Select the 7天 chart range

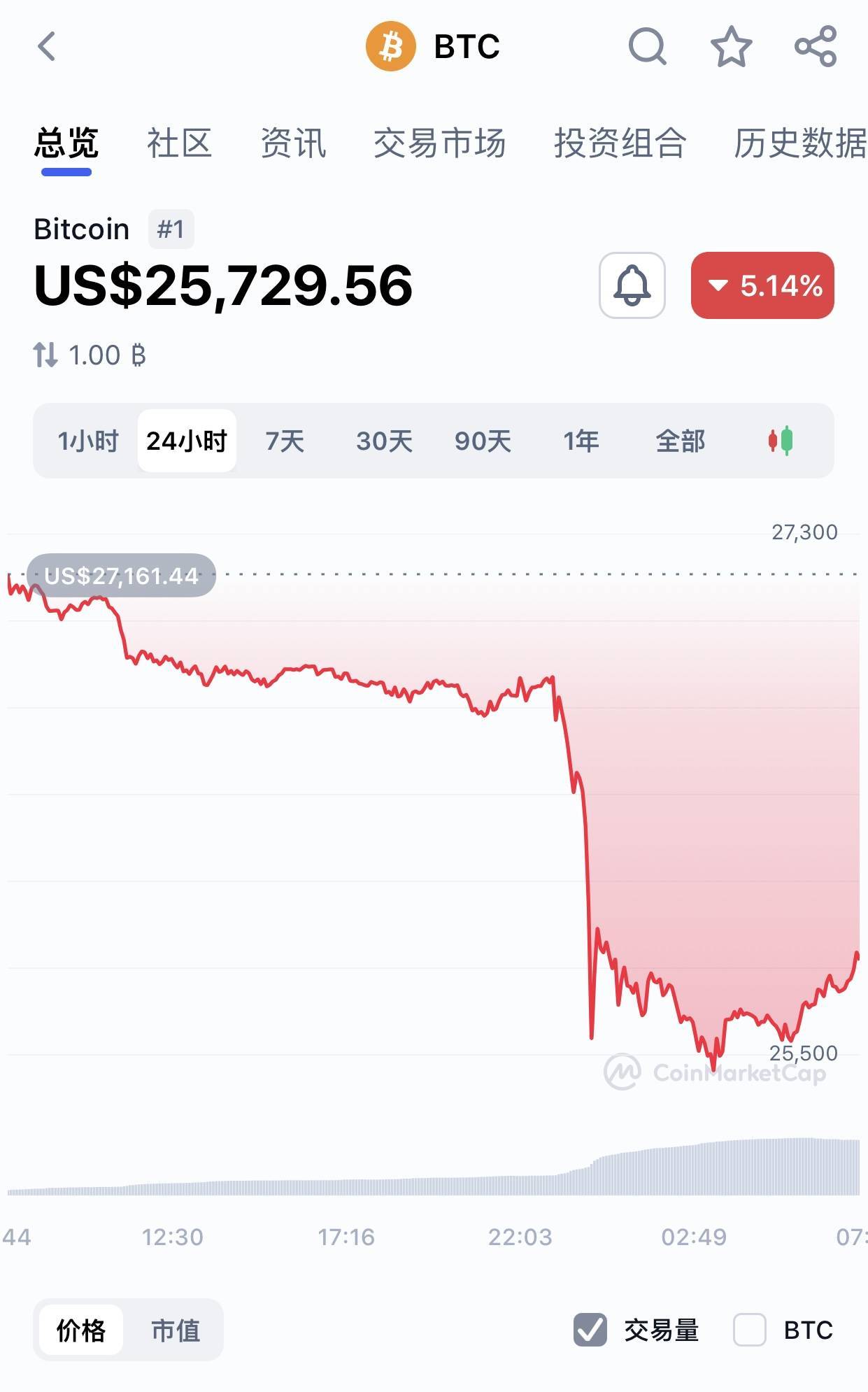coord(285,441)
